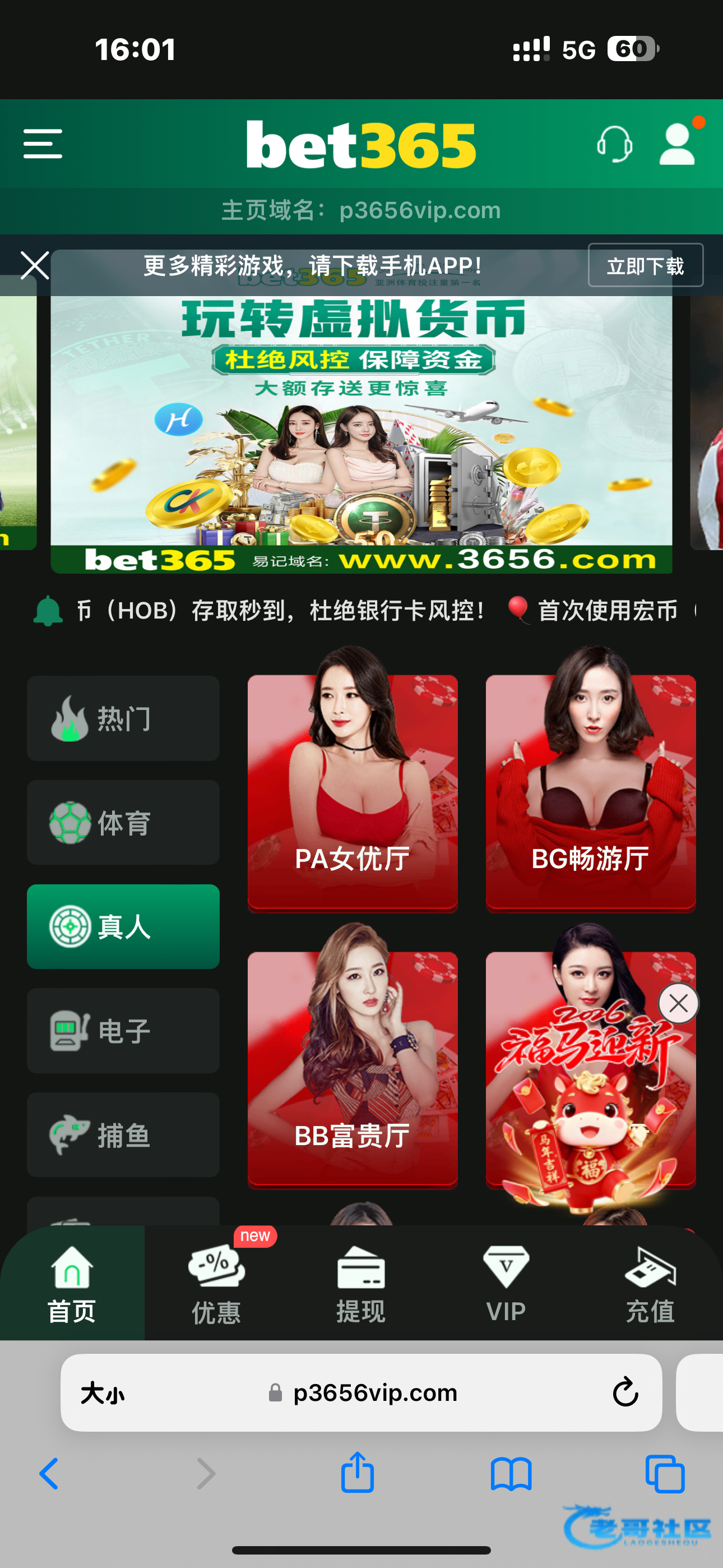Screen dimensions: 723x1568
Task: Close the 福马迎新 floating promo
Action: (679, 1003)
